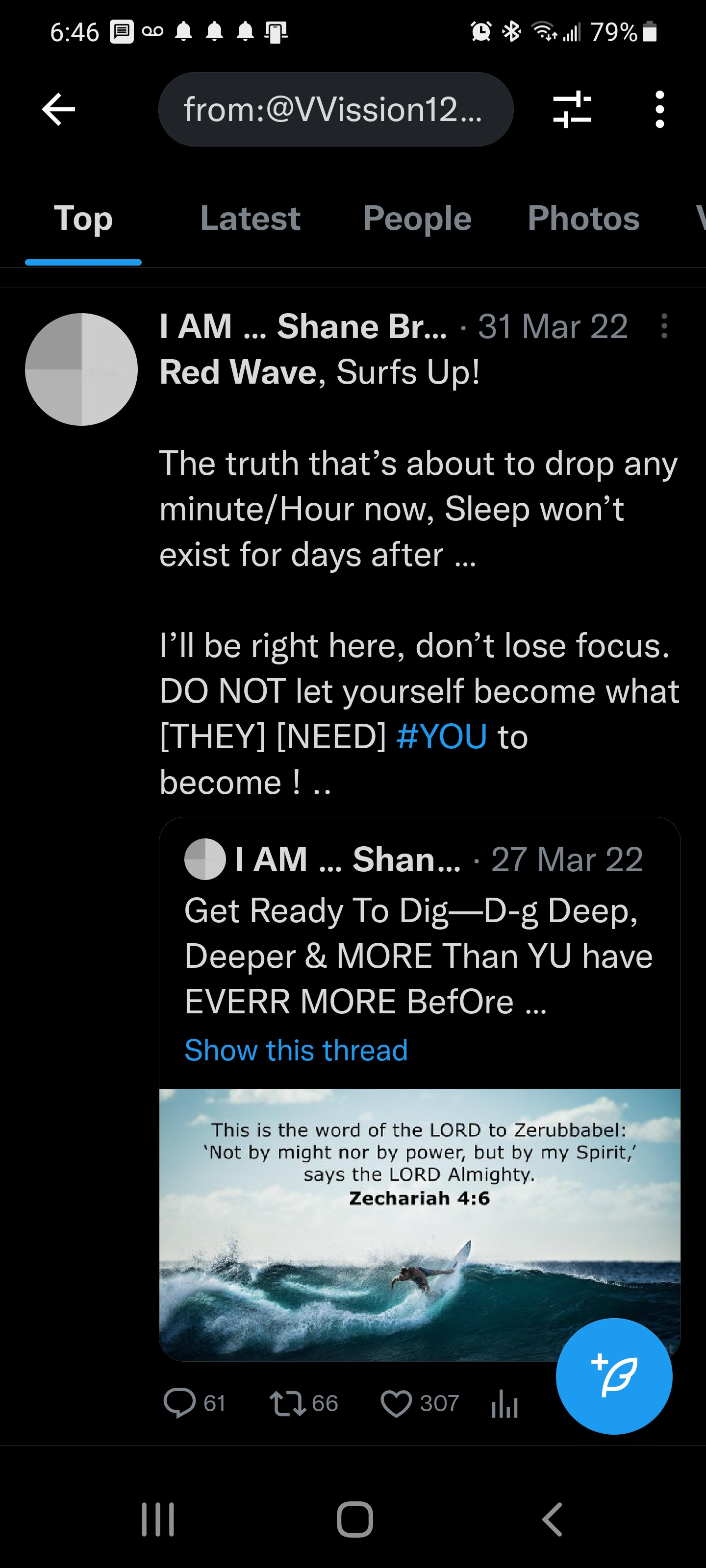Tap the system home button

click(x=354, y=1519)
